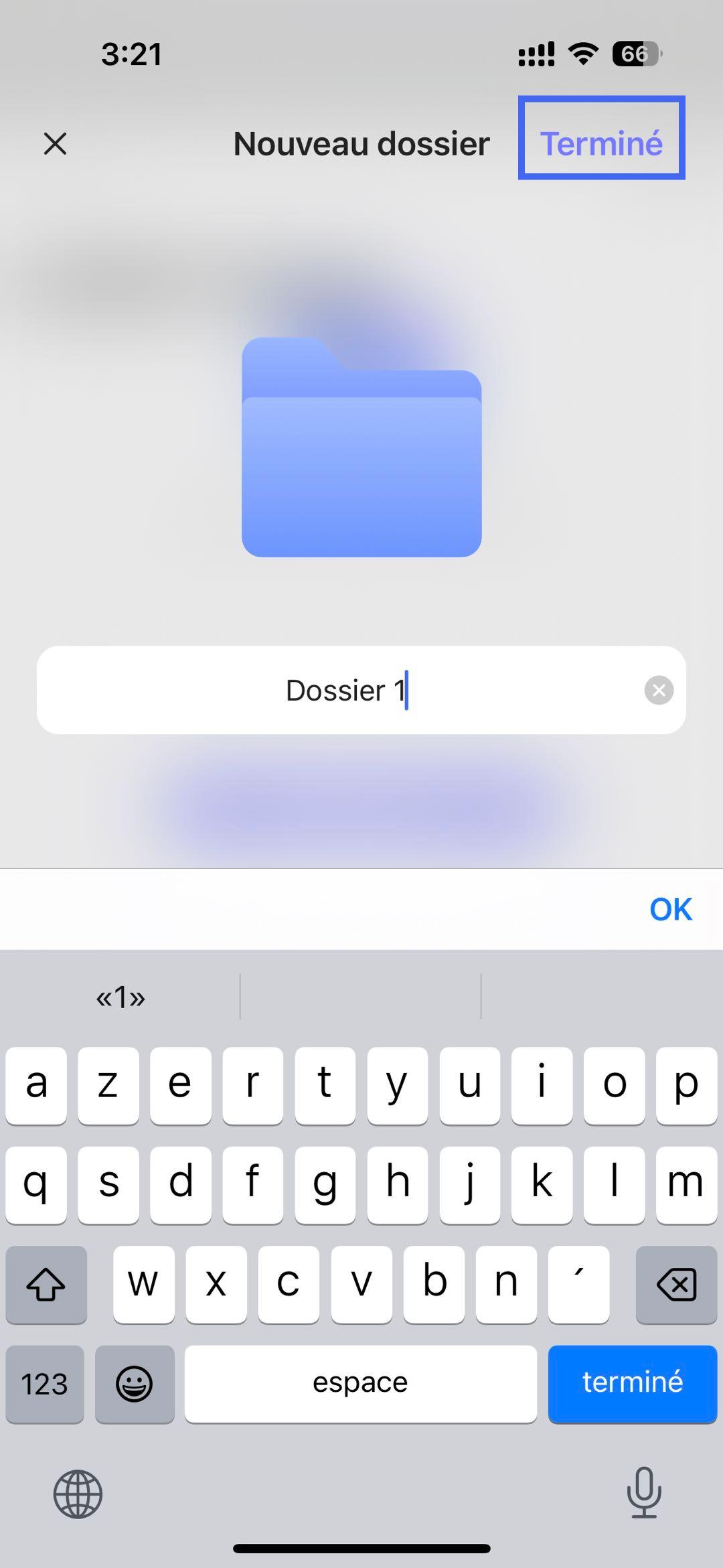The width and height of the screenshot is (723, 1568).
Task: Dismiss the keyboard with the OK button
Action: pyautogui.click(x=670, y=909)
